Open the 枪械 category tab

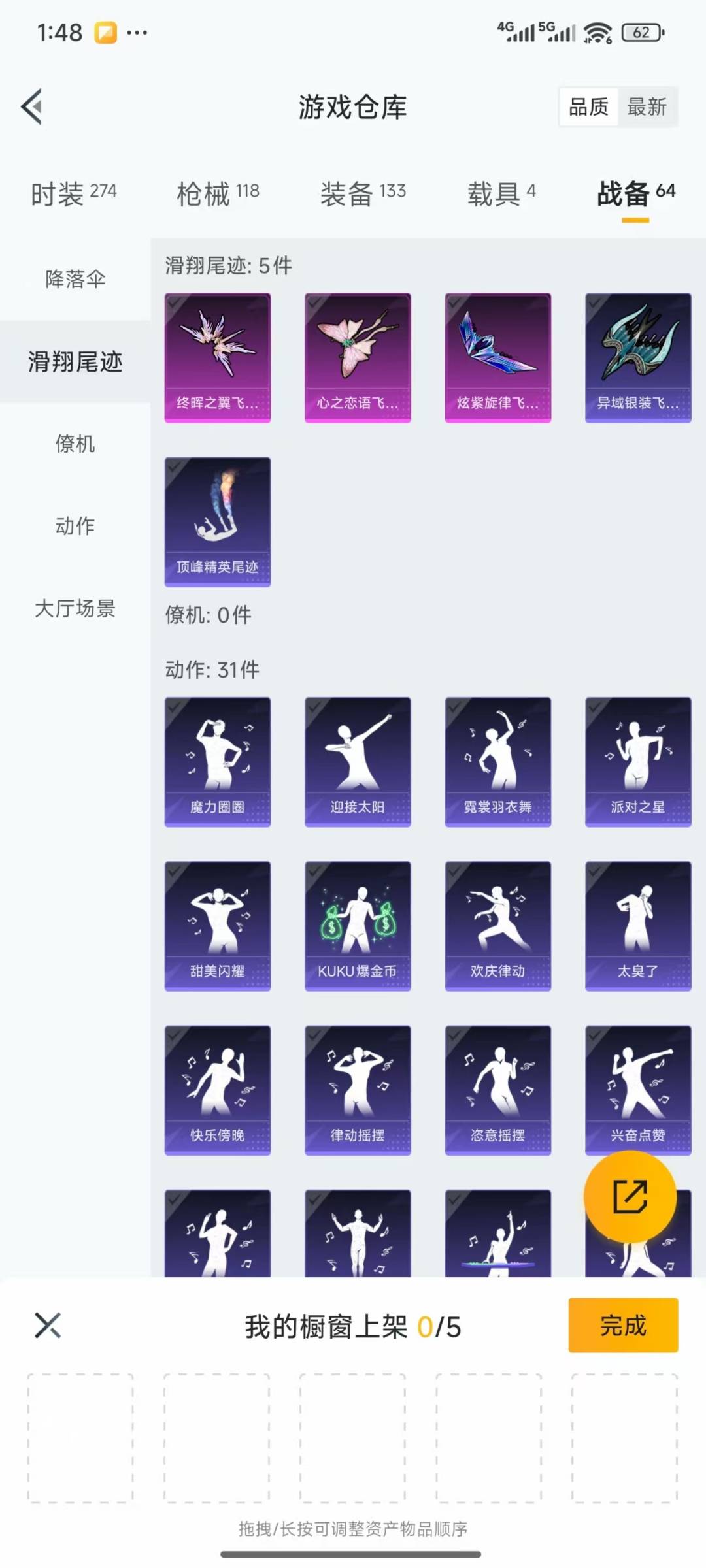pyautogui.click(x=218, y=194)
